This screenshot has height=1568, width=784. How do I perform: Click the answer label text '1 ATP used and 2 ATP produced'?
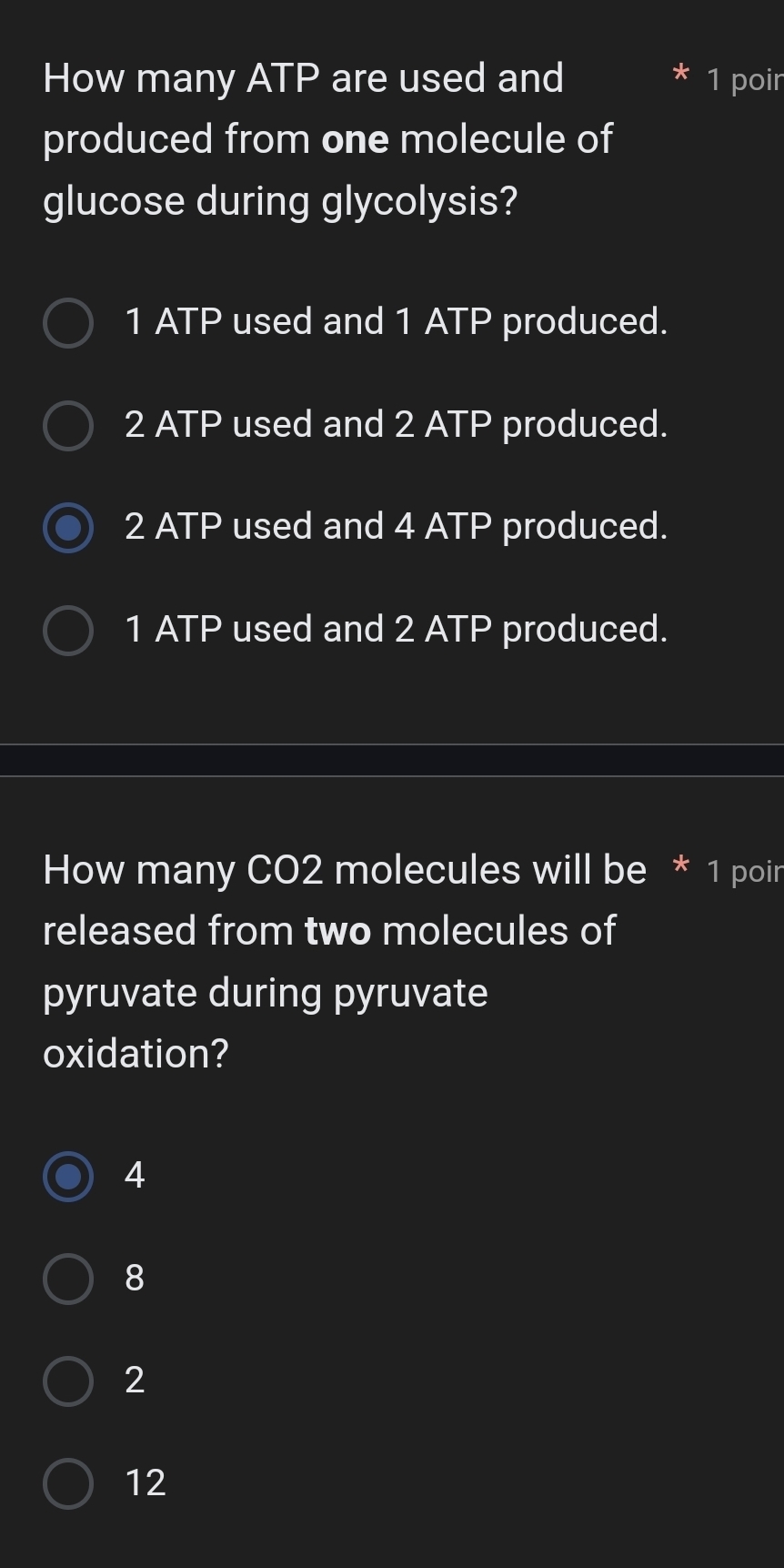point(397,629)
